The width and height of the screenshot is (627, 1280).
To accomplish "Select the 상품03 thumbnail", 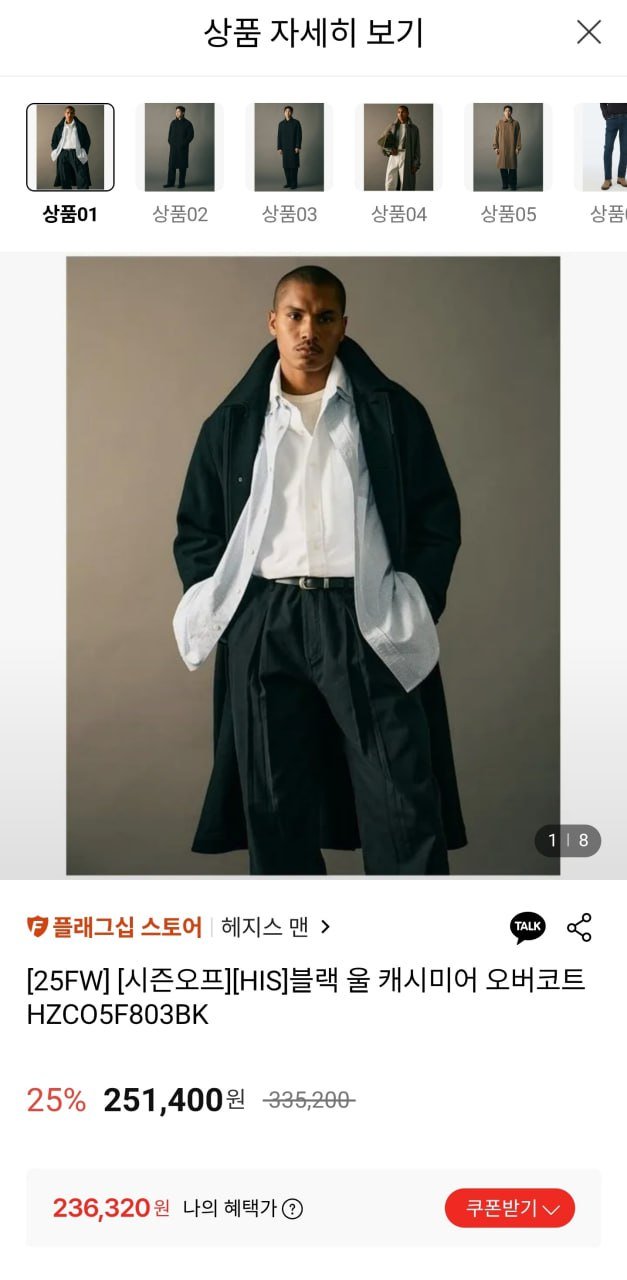I will (x=289, y=147).
